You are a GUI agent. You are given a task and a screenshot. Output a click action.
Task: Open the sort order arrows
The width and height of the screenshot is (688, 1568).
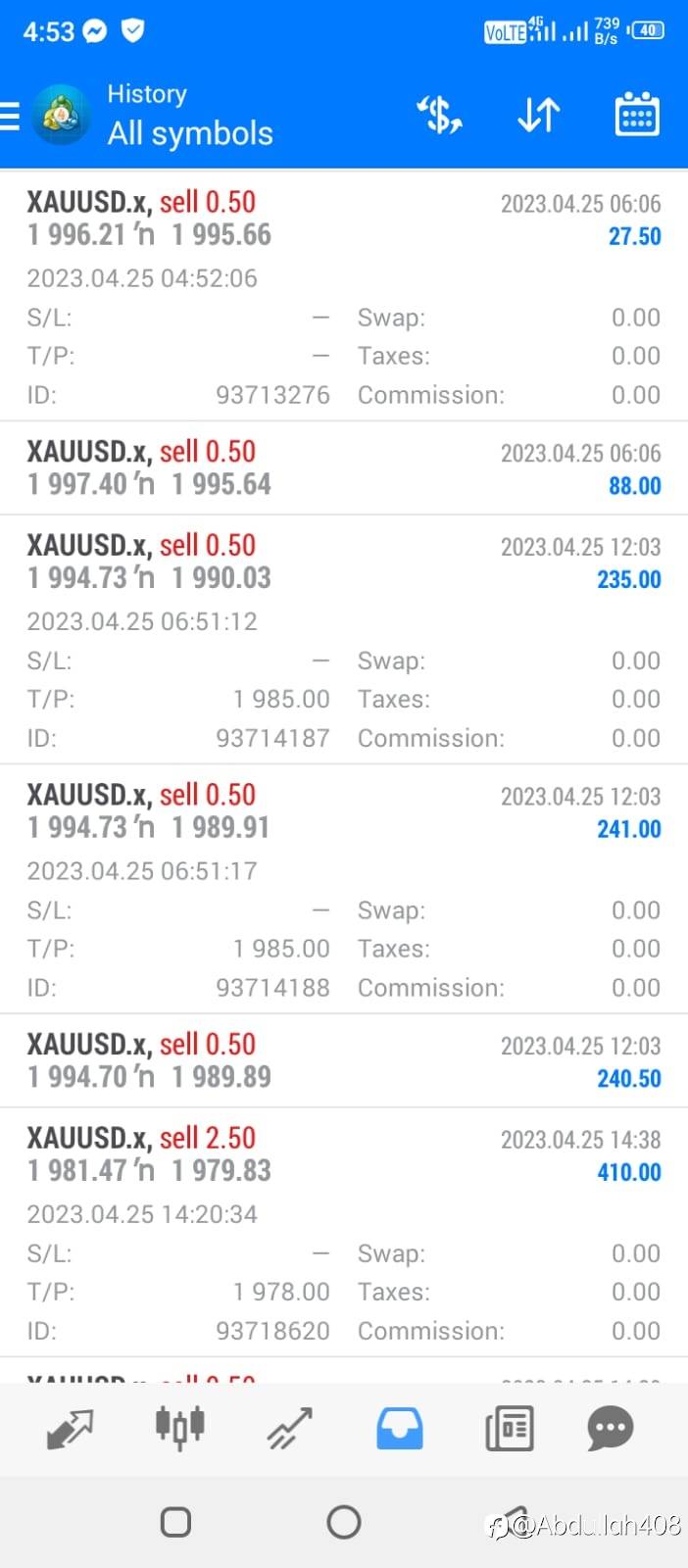tap(538, 115)
